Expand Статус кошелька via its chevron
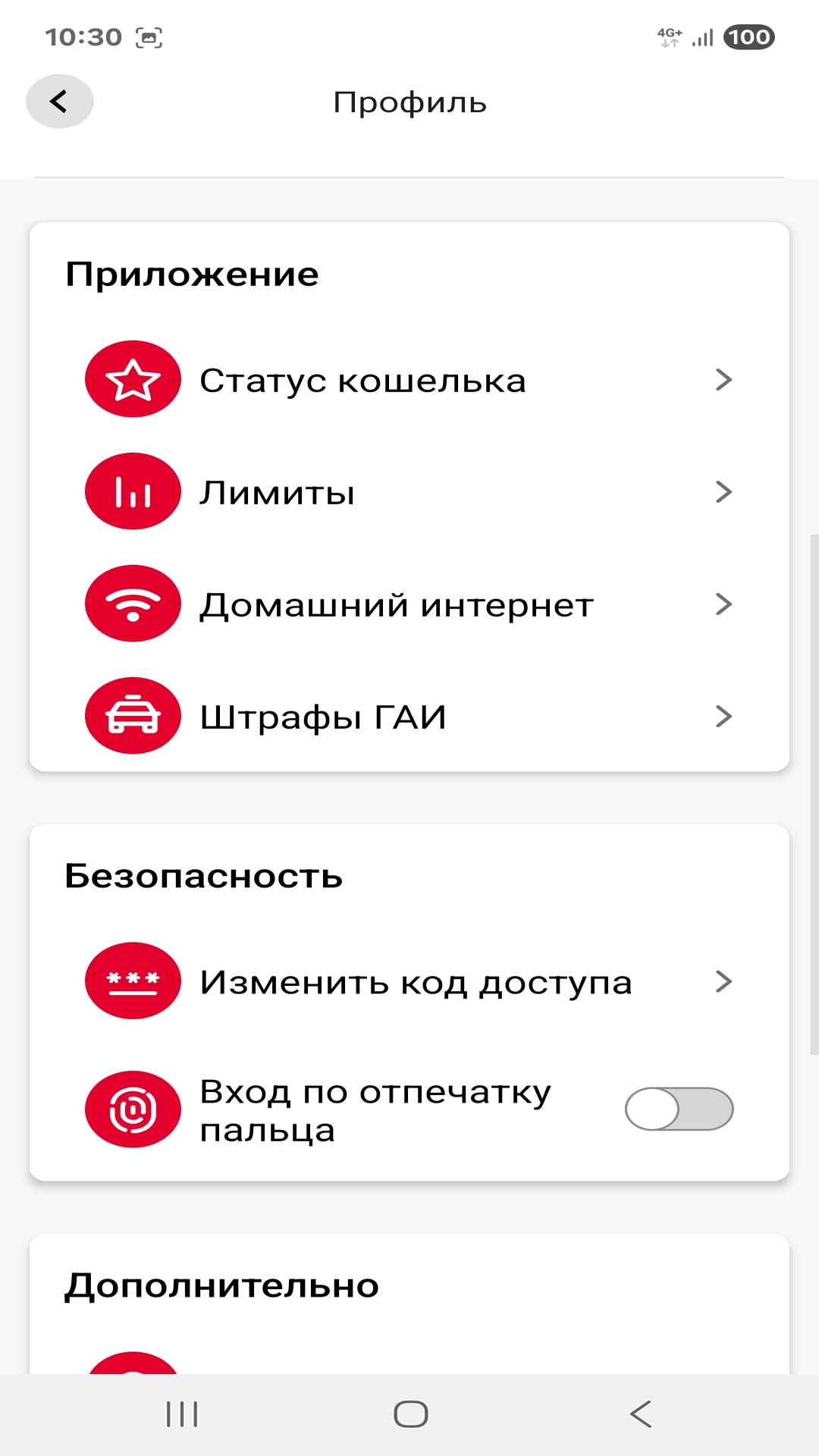This screenshot has width=819, height=1456. pyautogui.click(x=724, y=379)
